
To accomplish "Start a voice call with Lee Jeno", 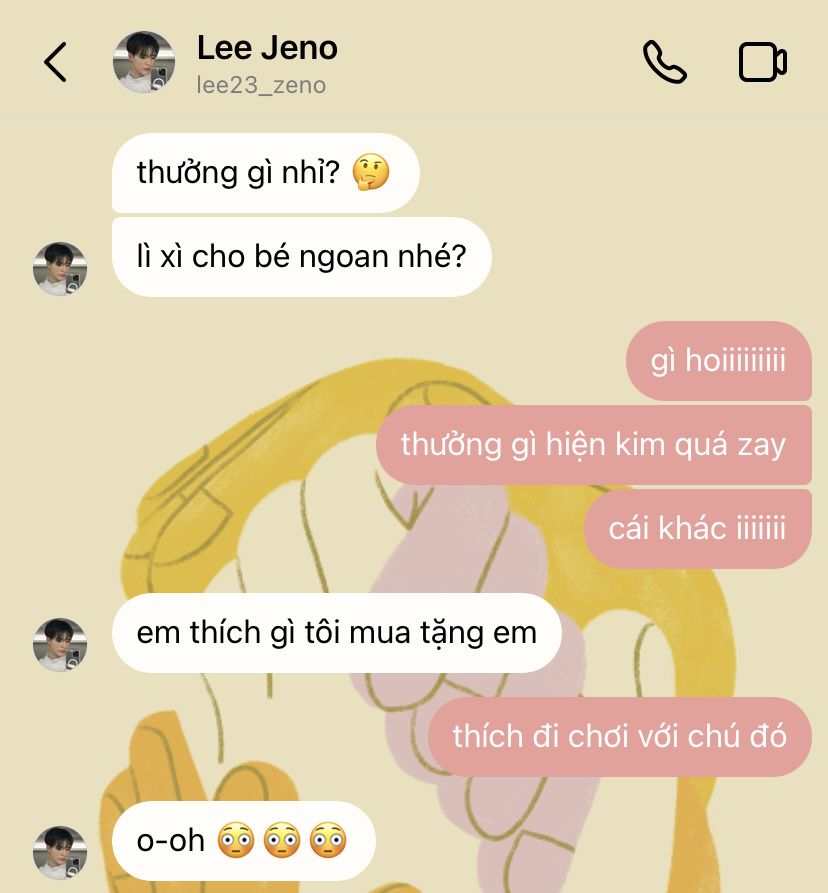I will click(x=664, y=62).
